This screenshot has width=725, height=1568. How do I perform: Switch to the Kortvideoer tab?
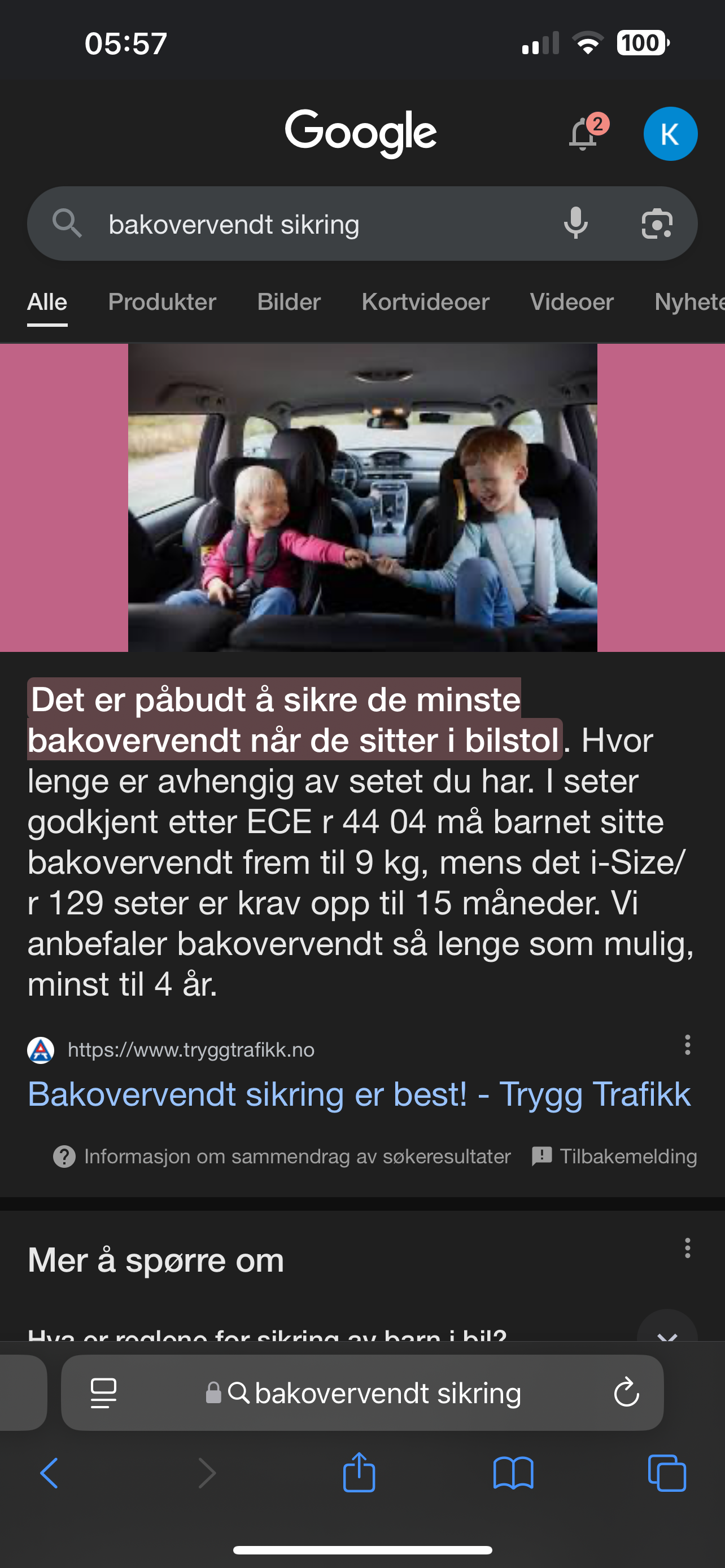point(425,303)
